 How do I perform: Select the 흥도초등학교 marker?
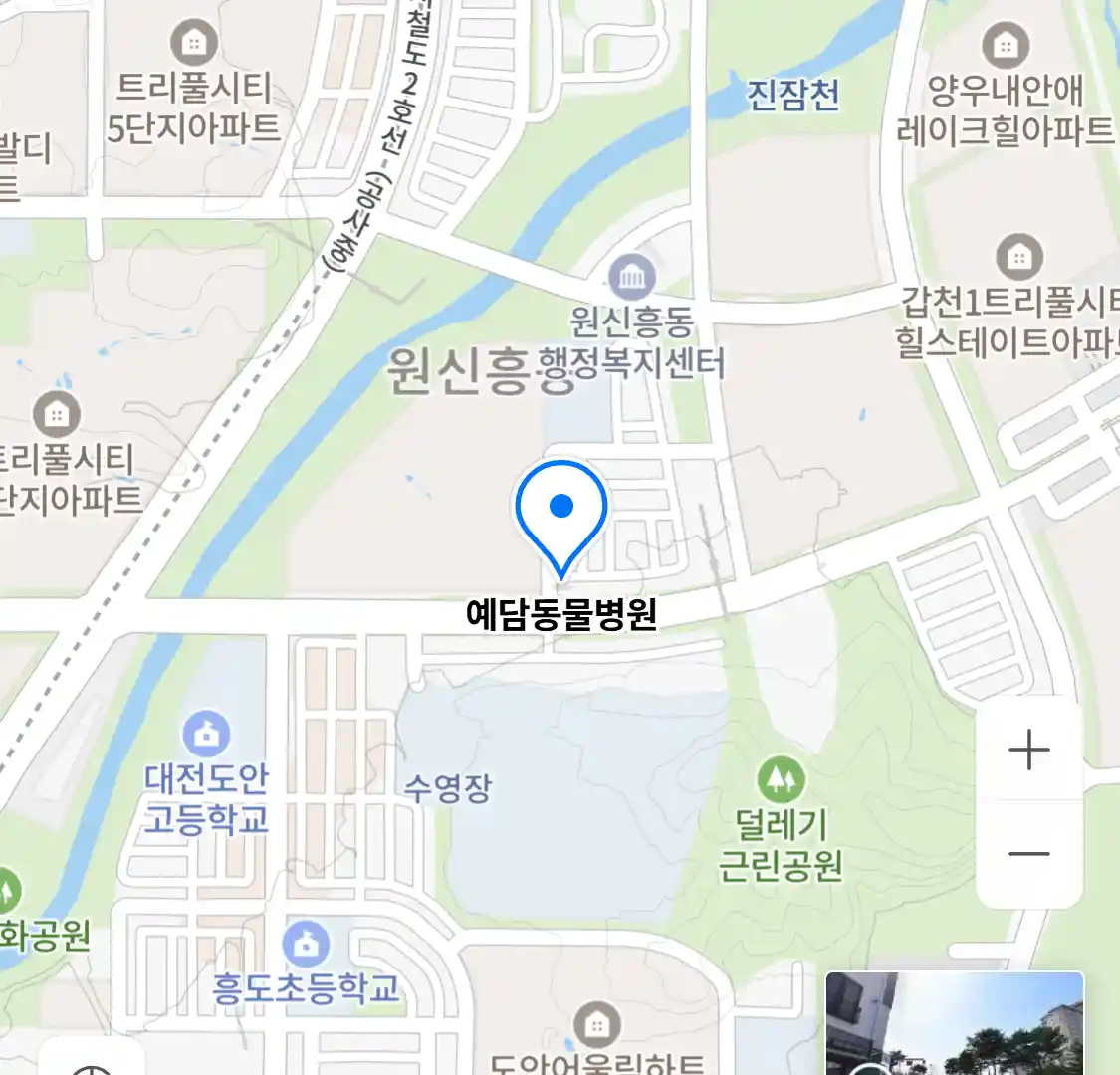coord(306,944)
